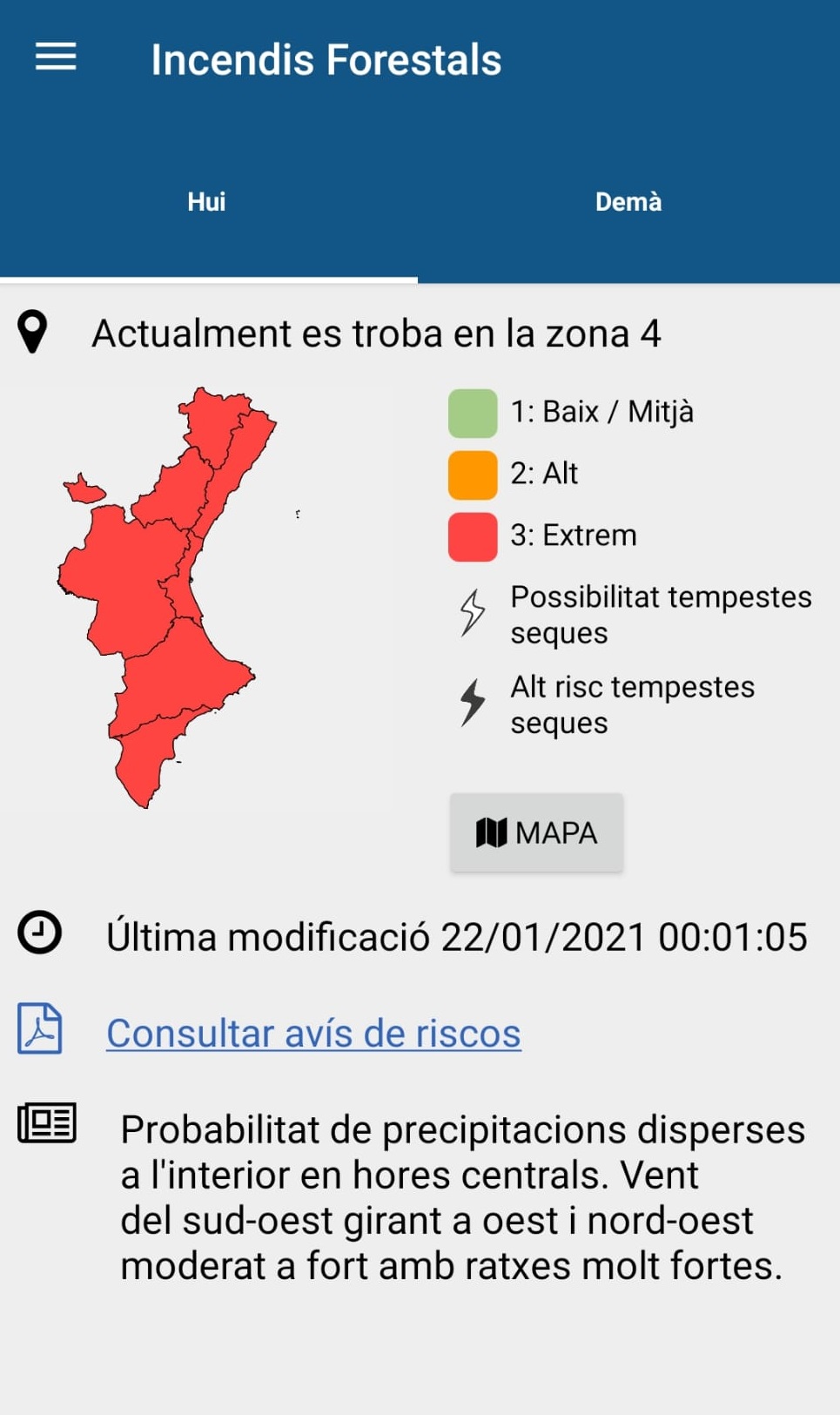
Task: Switch to the Demà tab
Action: (628, 202)
